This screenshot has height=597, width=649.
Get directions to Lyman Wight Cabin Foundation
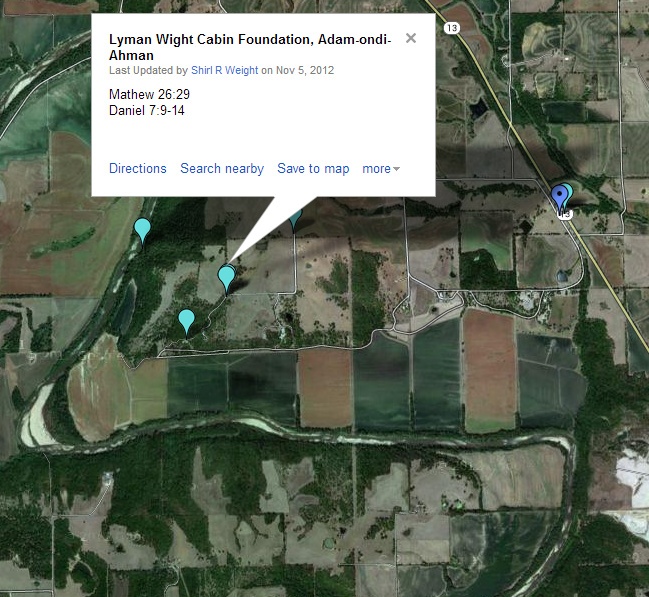(x=138, y=169)
